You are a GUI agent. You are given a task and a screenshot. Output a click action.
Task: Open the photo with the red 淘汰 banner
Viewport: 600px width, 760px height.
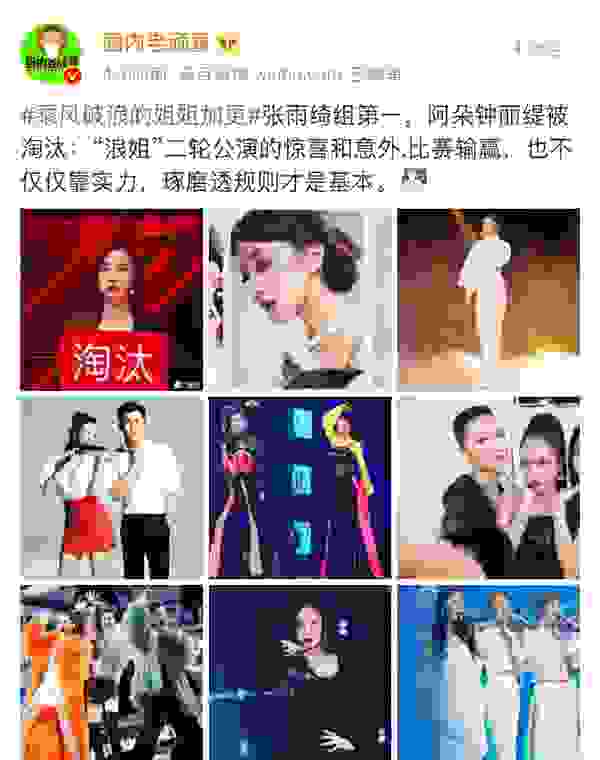[111, 299]
